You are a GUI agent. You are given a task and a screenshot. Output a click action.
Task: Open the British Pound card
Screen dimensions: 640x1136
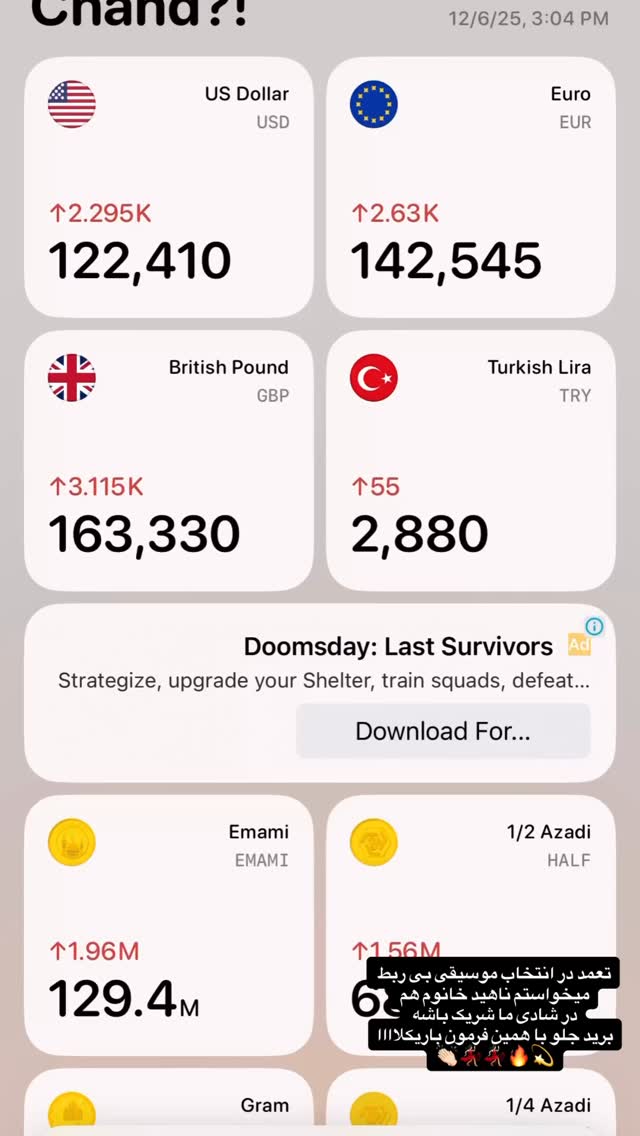169,461
